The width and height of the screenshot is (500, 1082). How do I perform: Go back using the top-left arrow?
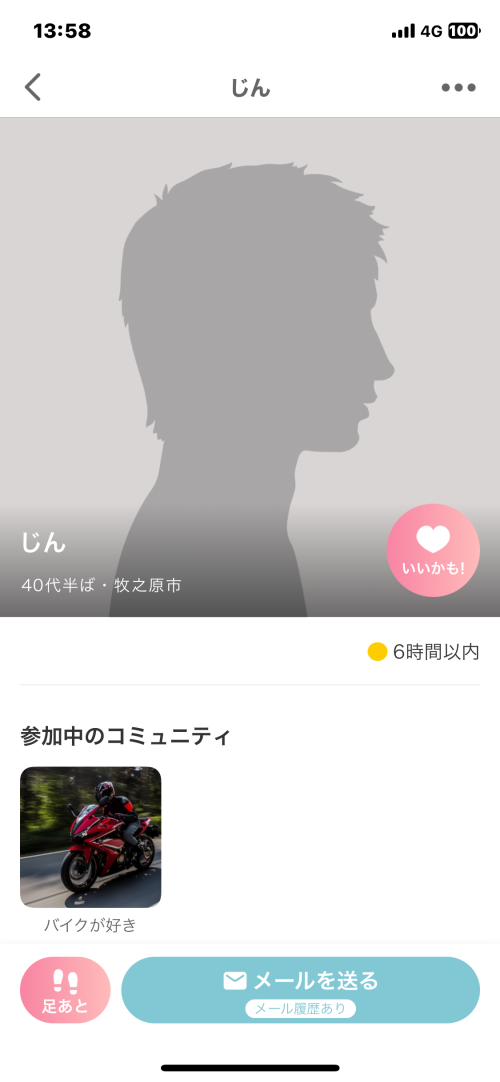point(33,88)
